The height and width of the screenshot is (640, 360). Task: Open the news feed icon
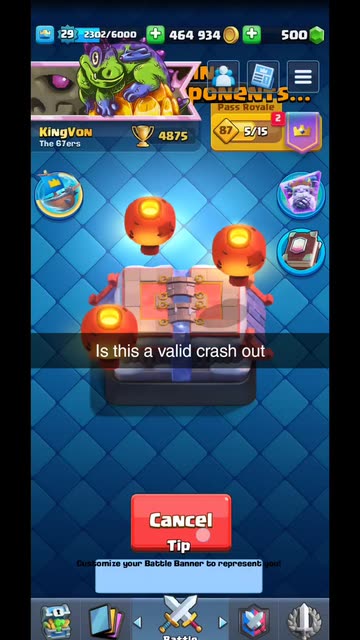click(263, 76)
